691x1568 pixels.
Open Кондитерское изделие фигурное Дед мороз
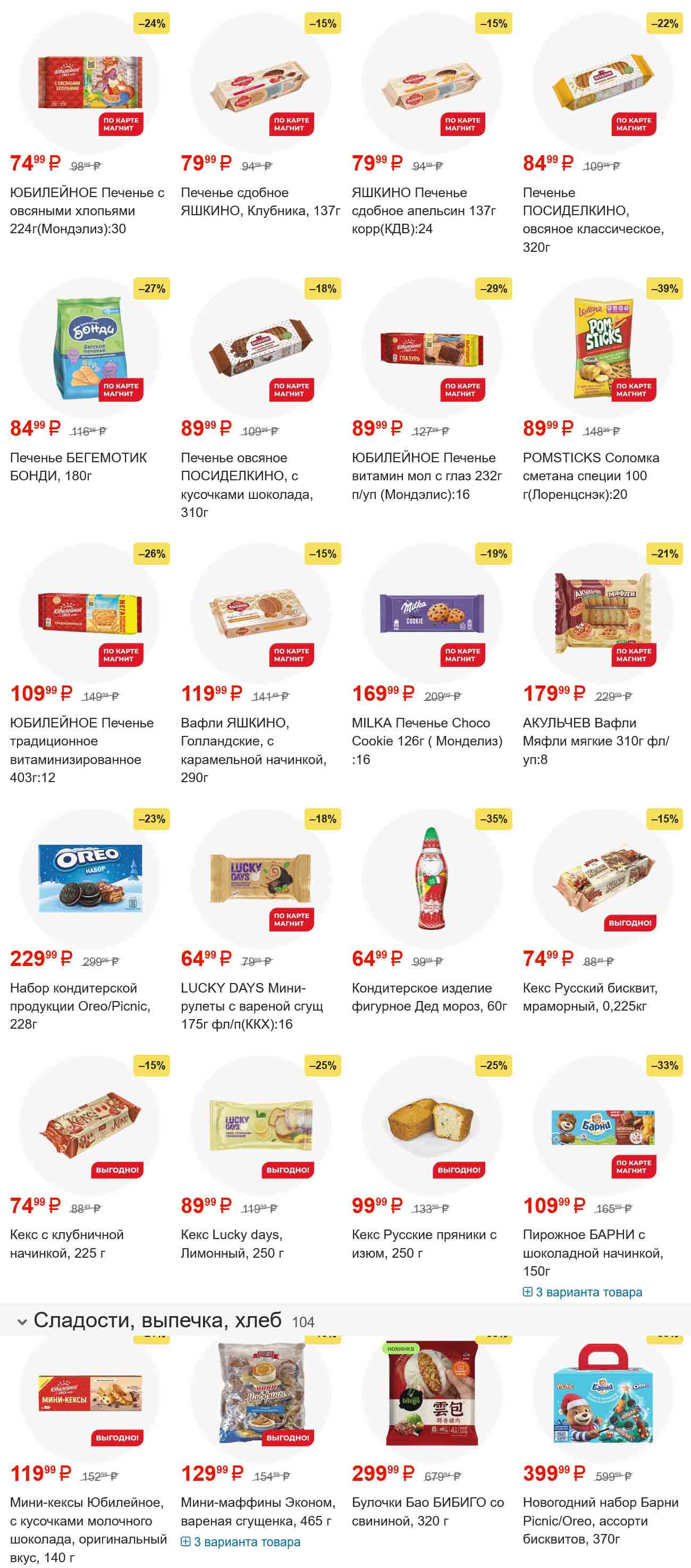point(429,996)
